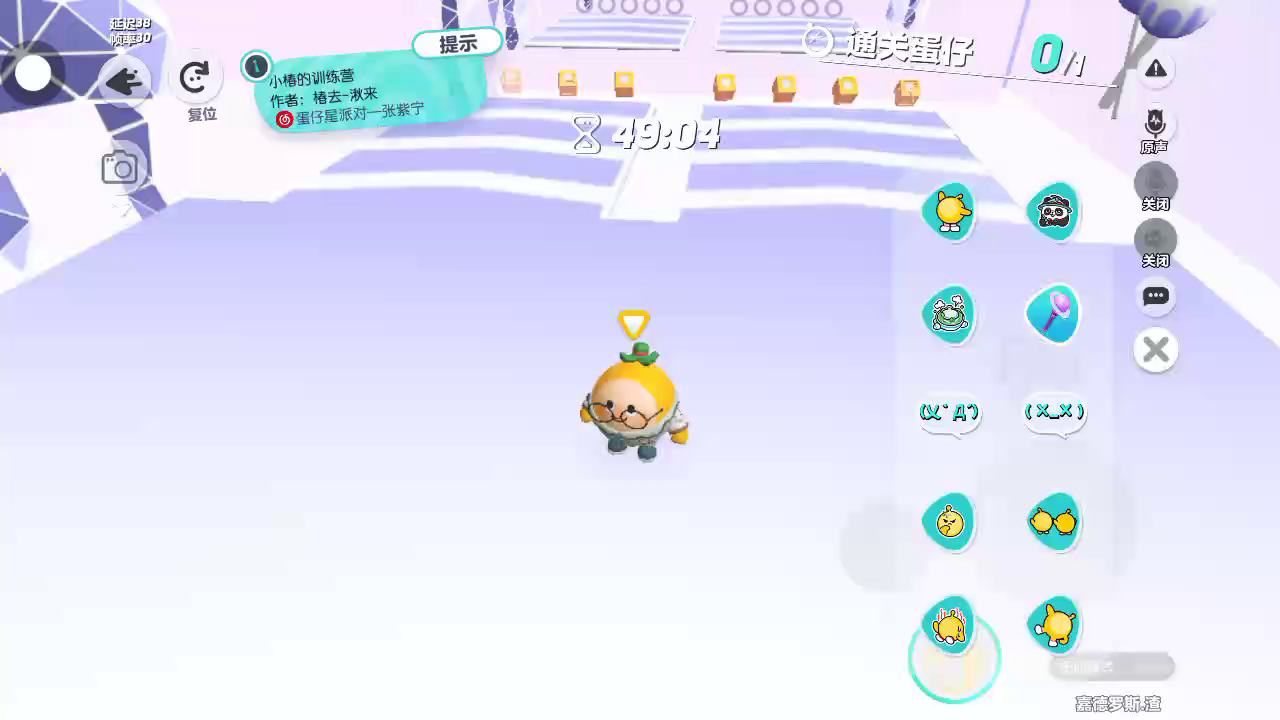Select the magic wand emote

tap(1054, 314)
